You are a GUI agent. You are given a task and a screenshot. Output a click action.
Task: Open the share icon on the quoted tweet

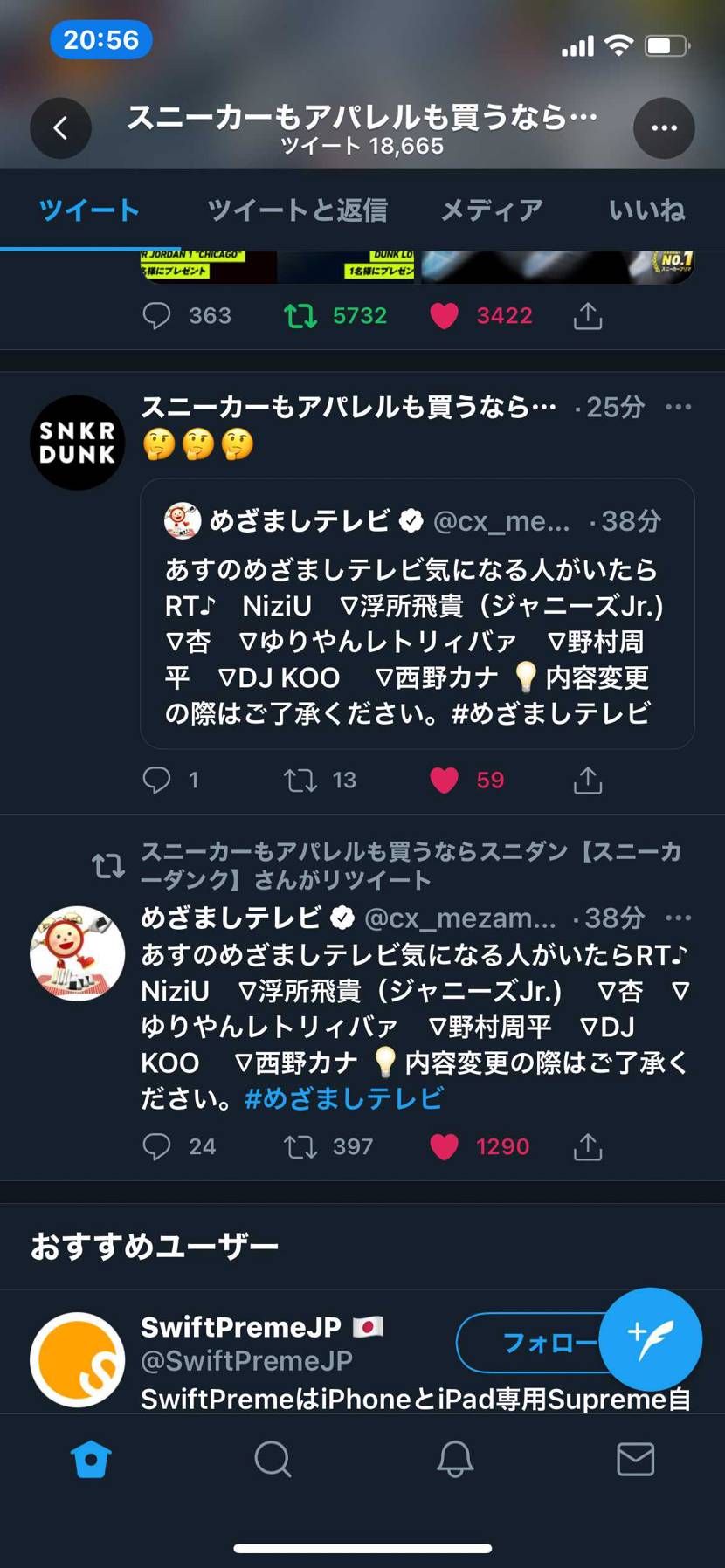(x=587, y=780)
